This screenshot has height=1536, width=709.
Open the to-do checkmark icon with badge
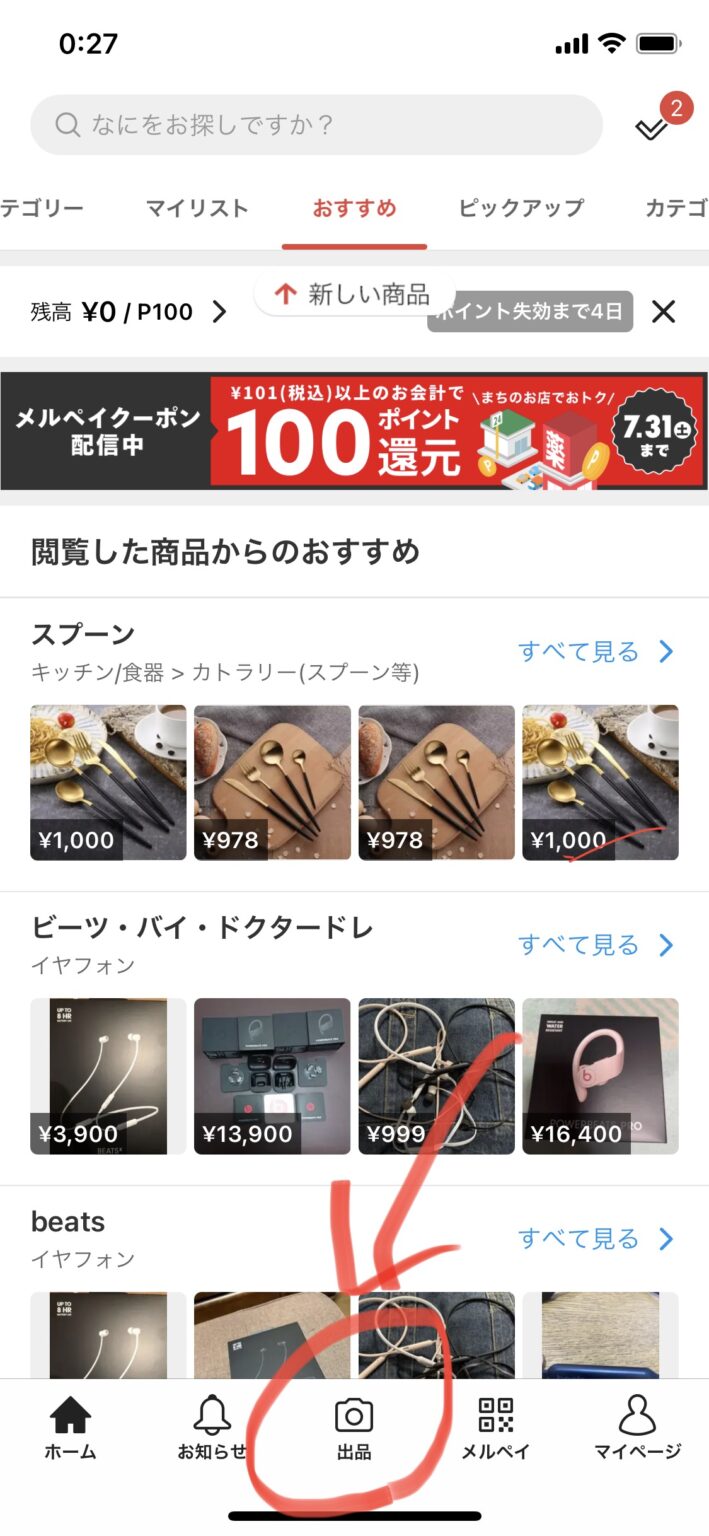point(653,126)
